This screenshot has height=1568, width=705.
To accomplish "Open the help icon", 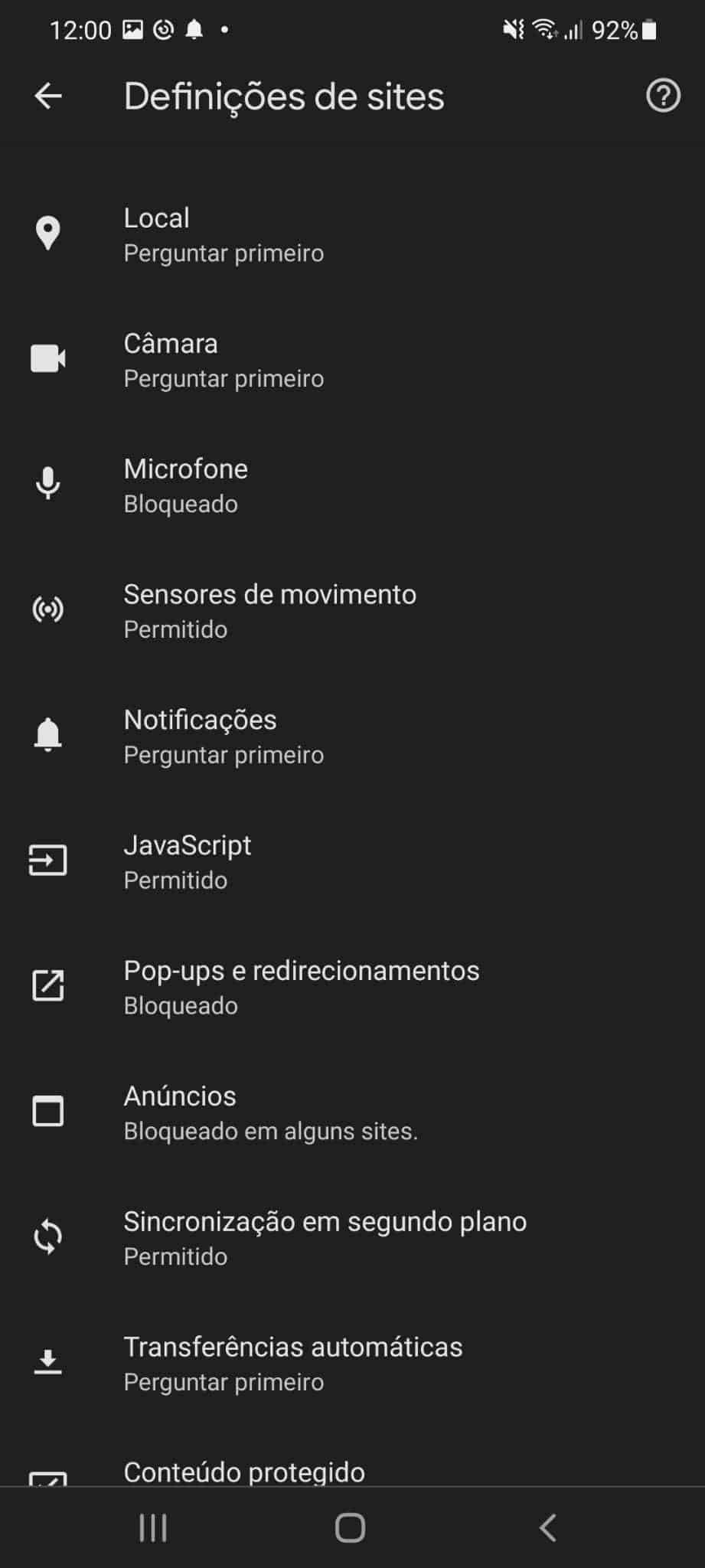I will (663, 96).
